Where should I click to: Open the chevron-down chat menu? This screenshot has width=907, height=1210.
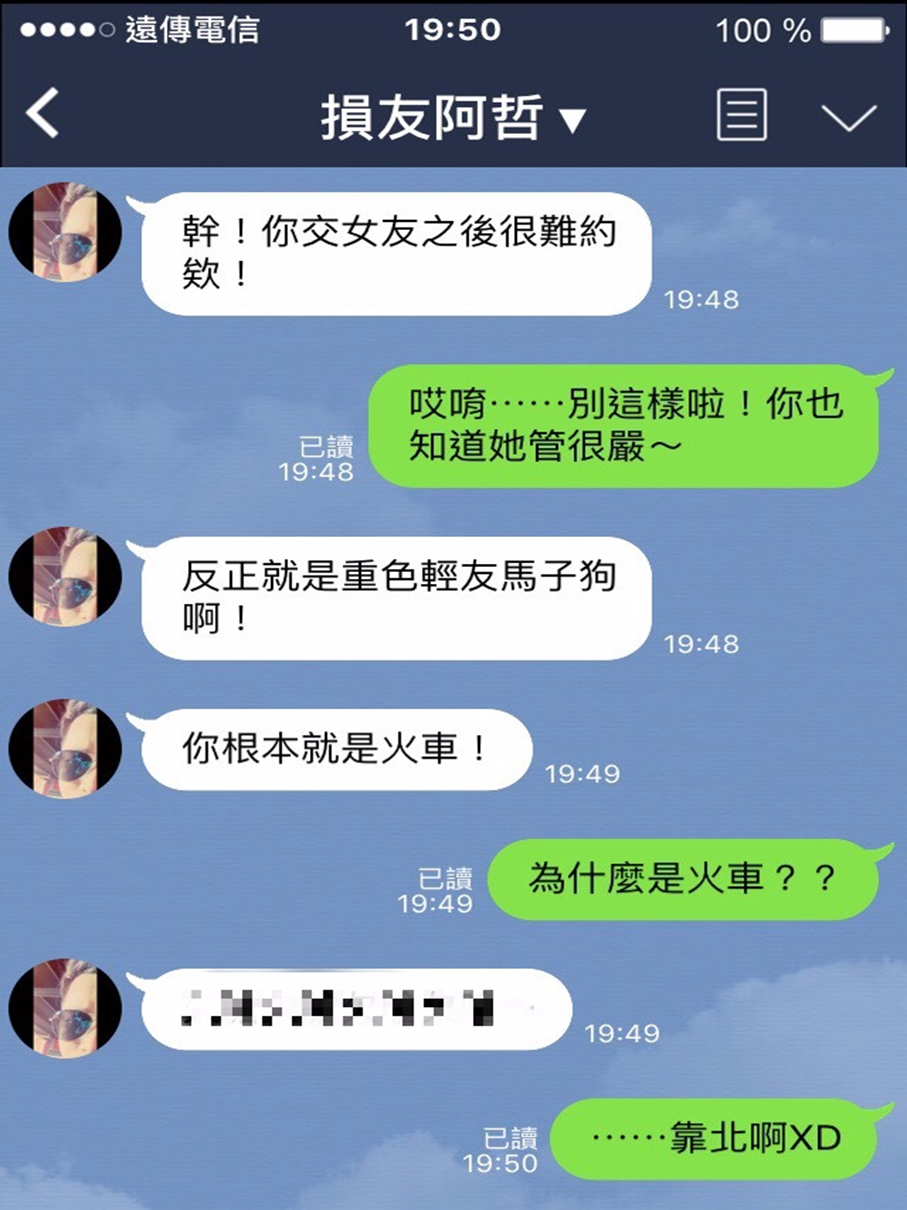click(848, 116)
